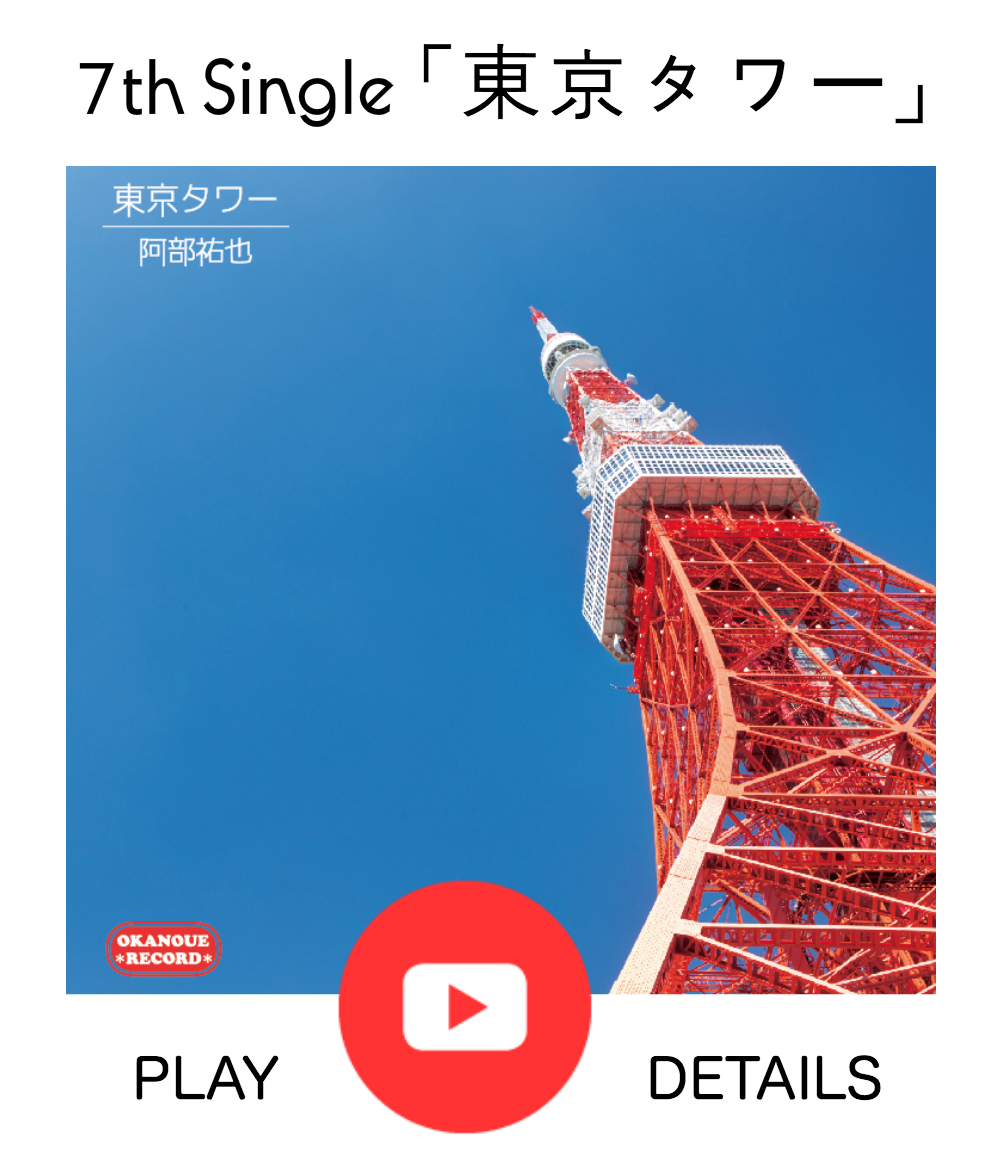1000x1170 pixels.
Task: Open DETAILS for the 7th single
Action: tap(764, 1078)
